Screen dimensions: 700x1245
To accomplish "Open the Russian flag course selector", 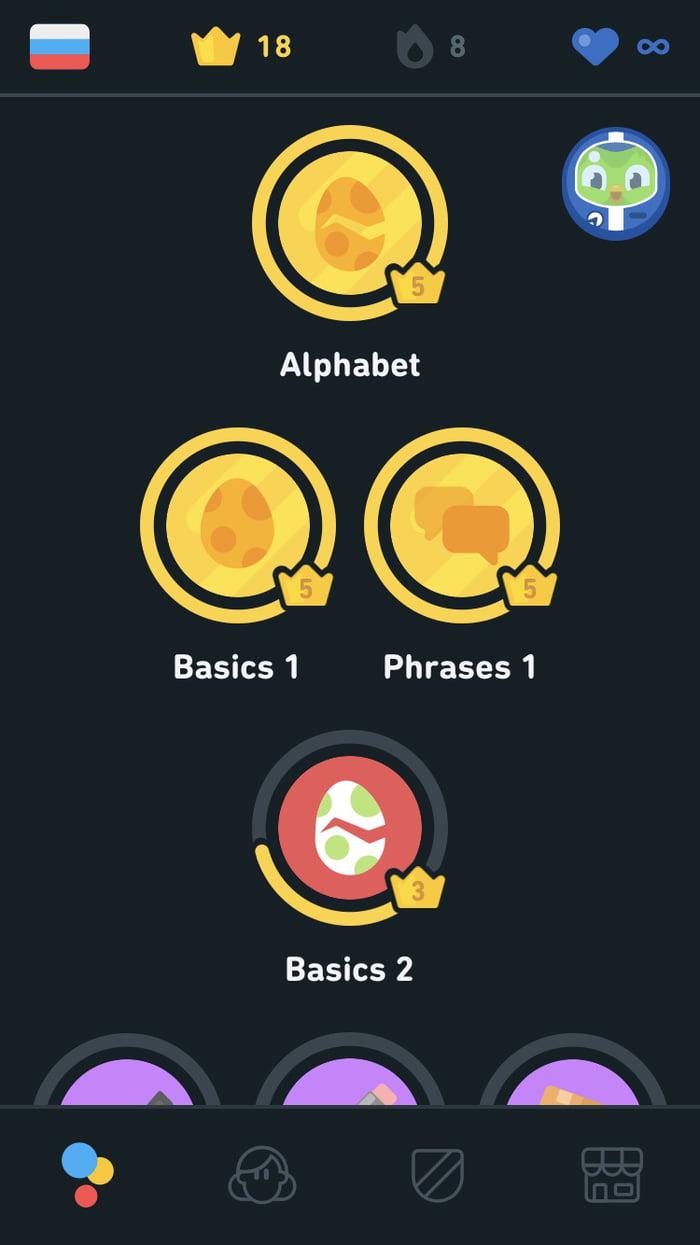I will click(x=59, y=47).
